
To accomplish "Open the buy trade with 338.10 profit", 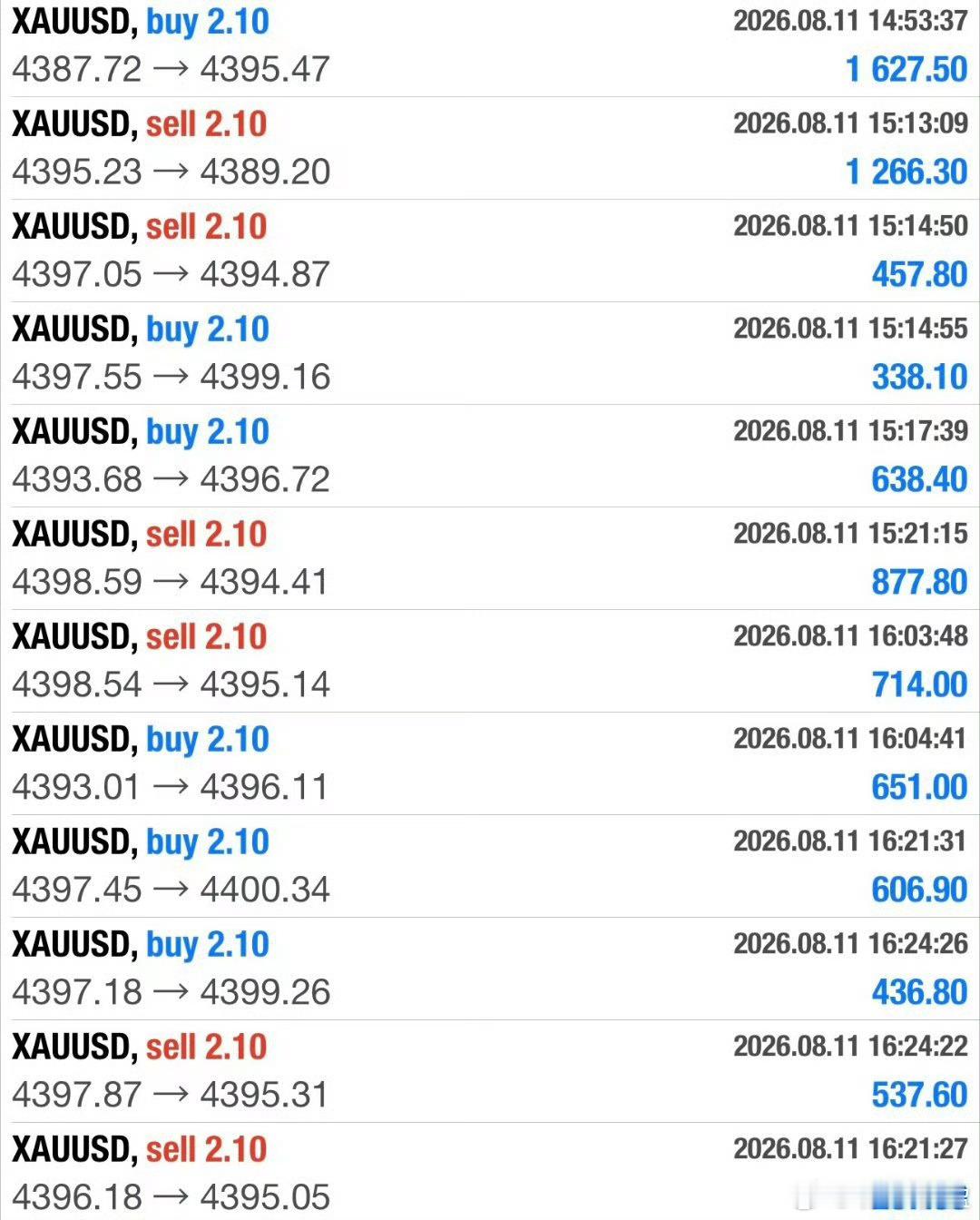I will pyautogui.click(x=490, y=353).
